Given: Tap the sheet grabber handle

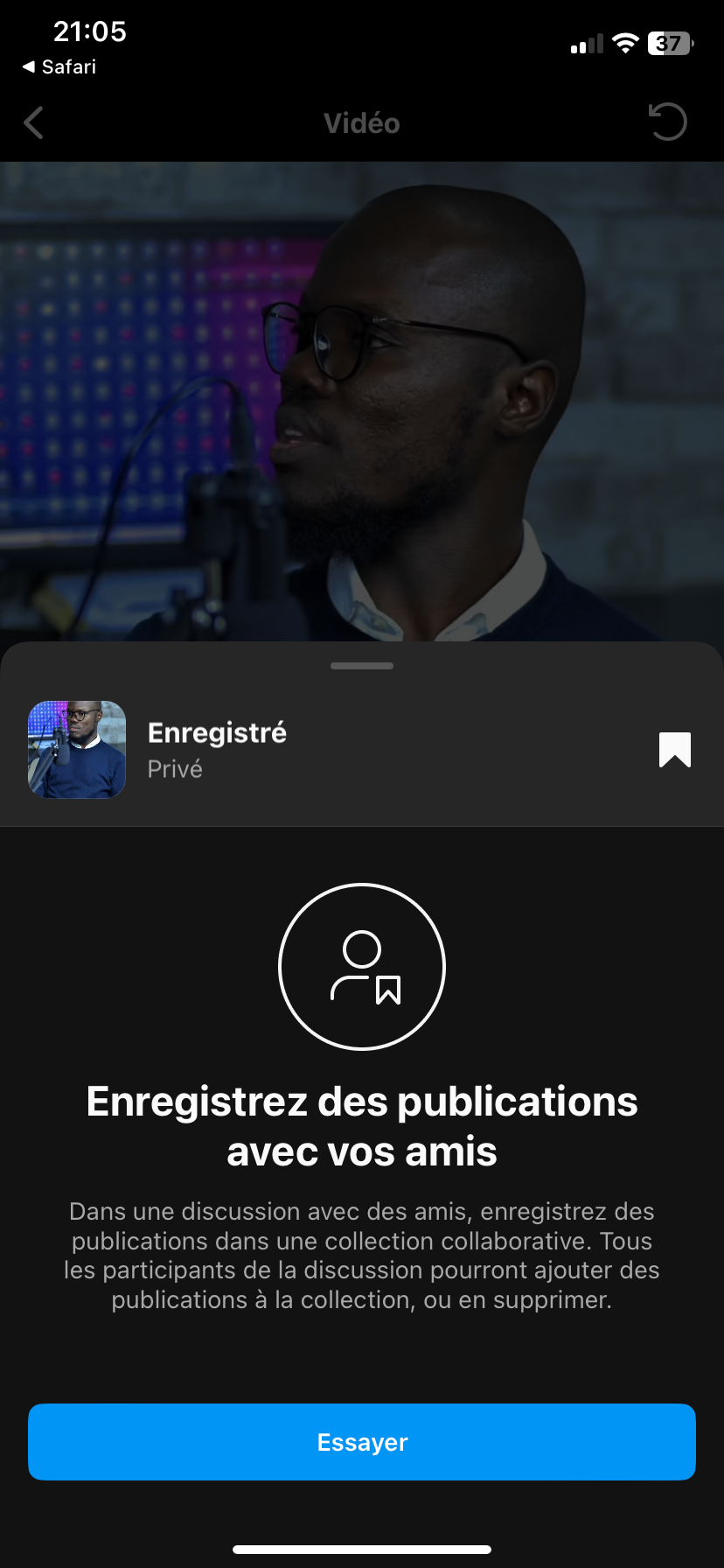Looking at the screenshot, I should (362, 666).
